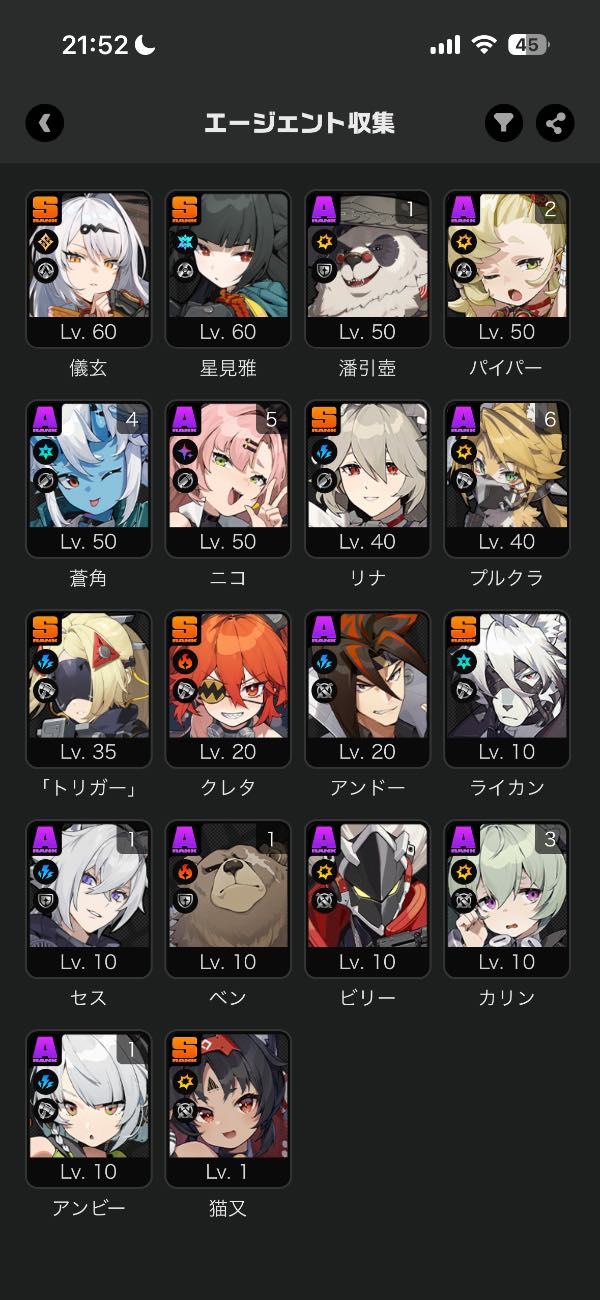This screenshot has height=1300, width=600.
Task: Open the 猫又 agent card
Action: click(228, 1108)
